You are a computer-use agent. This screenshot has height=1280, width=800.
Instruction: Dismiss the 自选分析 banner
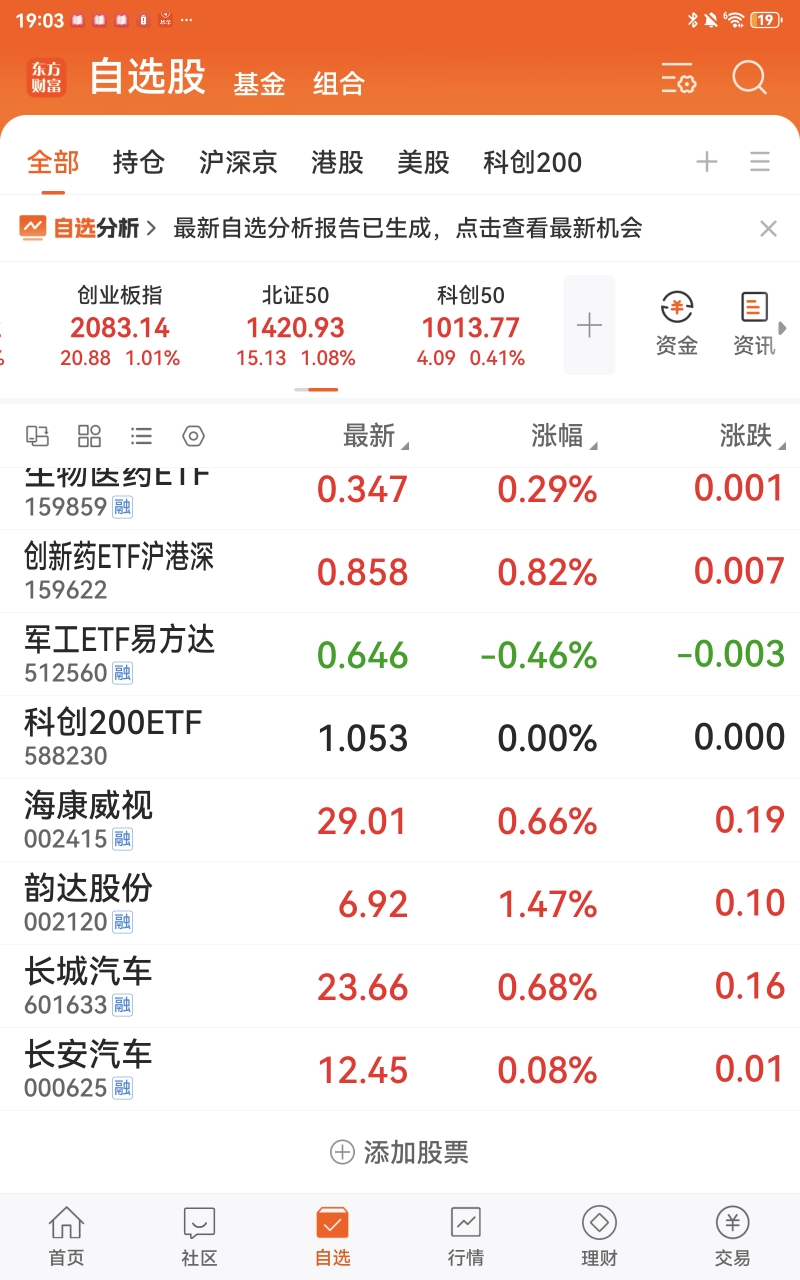768,229
